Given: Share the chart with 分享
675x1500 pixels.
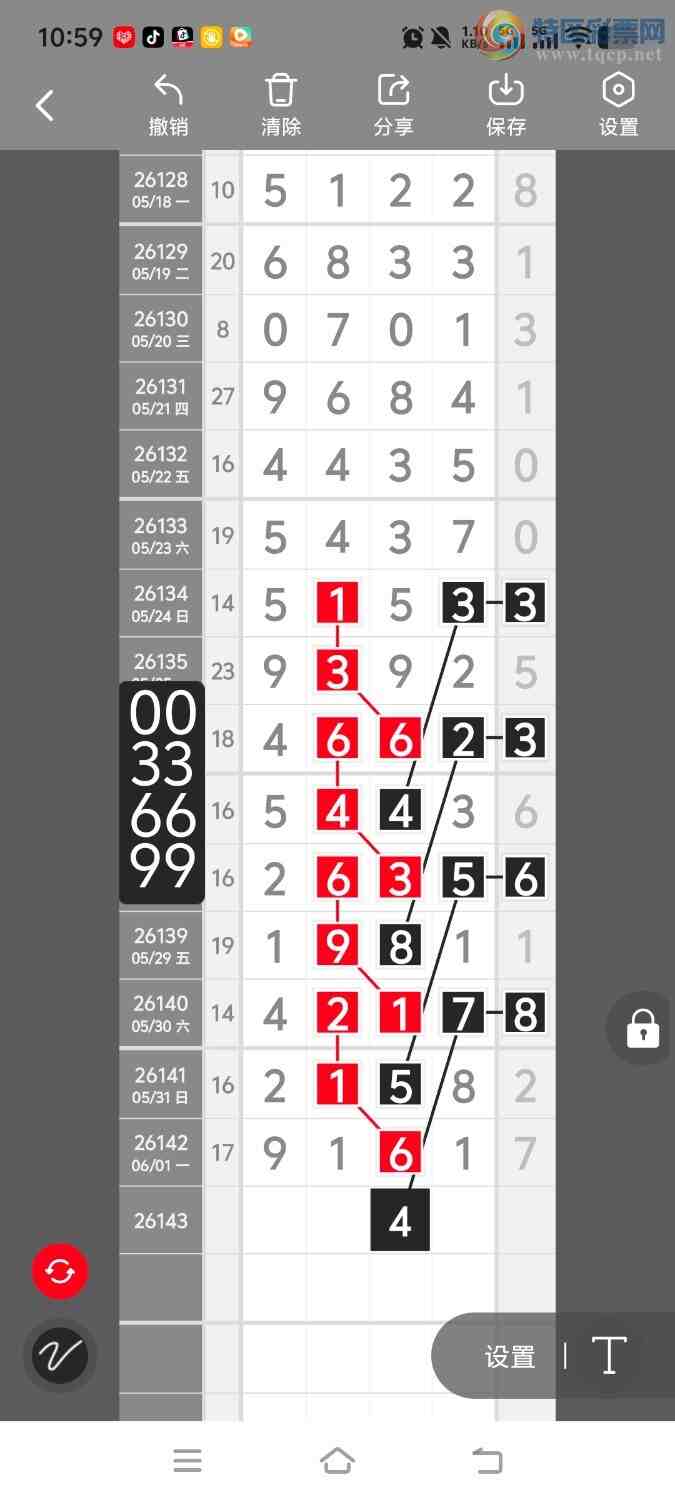Looking at the screenshot, I should 394,105.
